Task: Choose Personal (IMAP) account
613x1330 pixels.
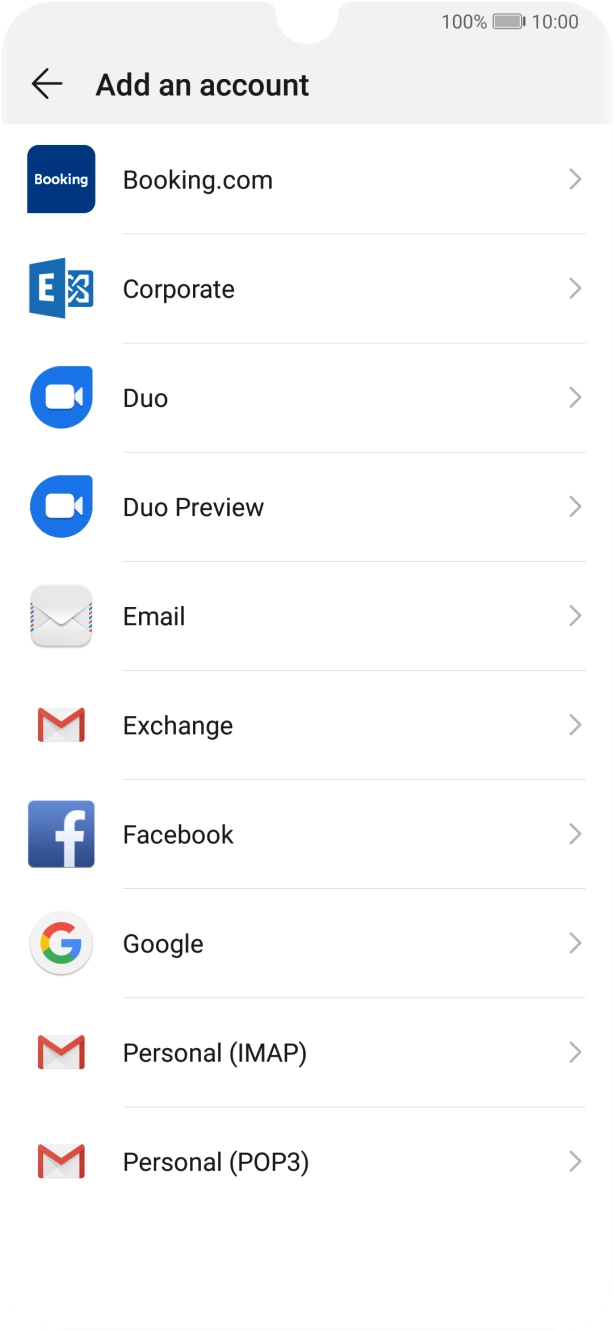Action: [214, 1052]
